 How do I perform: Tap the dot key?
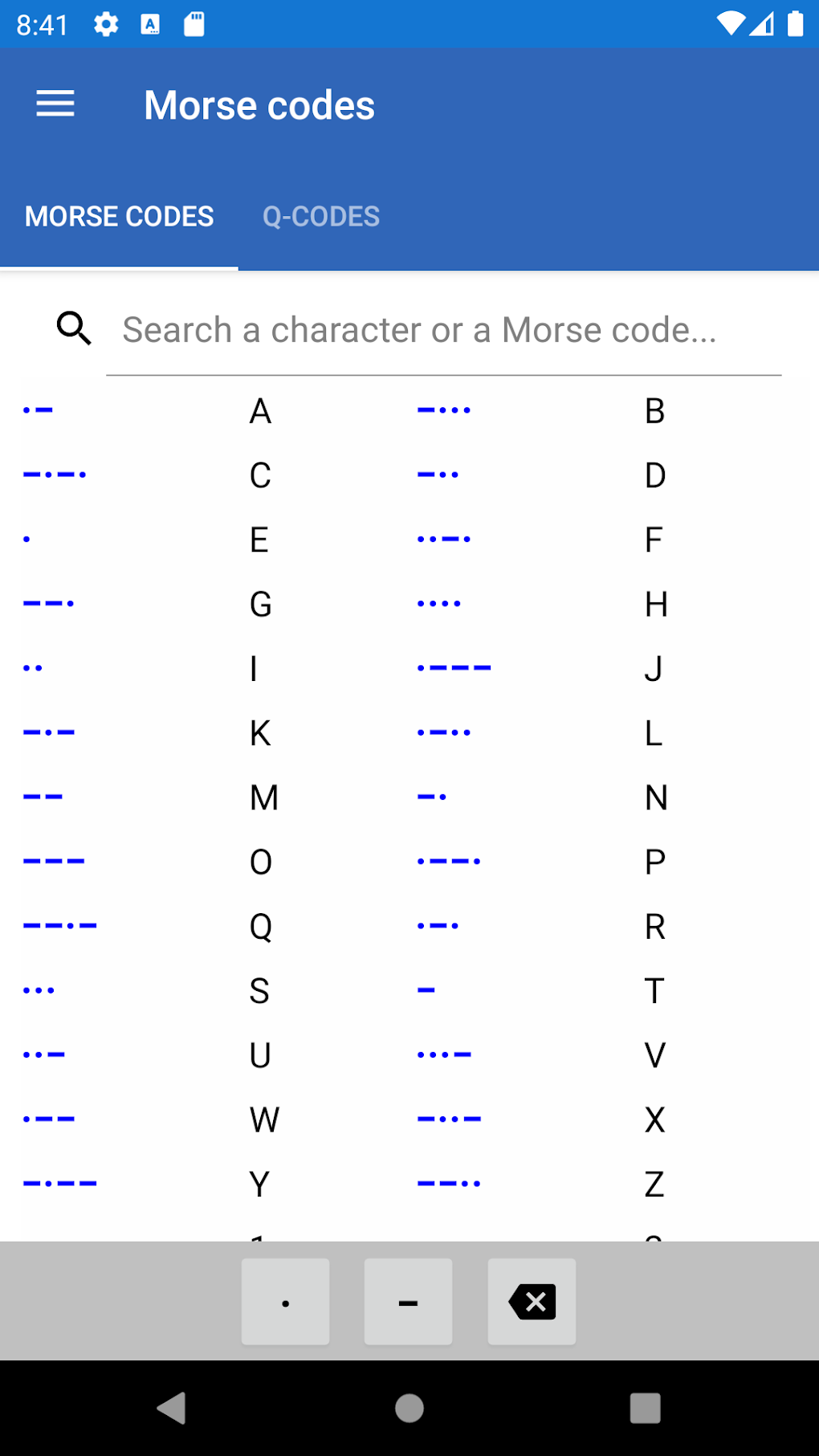coord(286,1302)
